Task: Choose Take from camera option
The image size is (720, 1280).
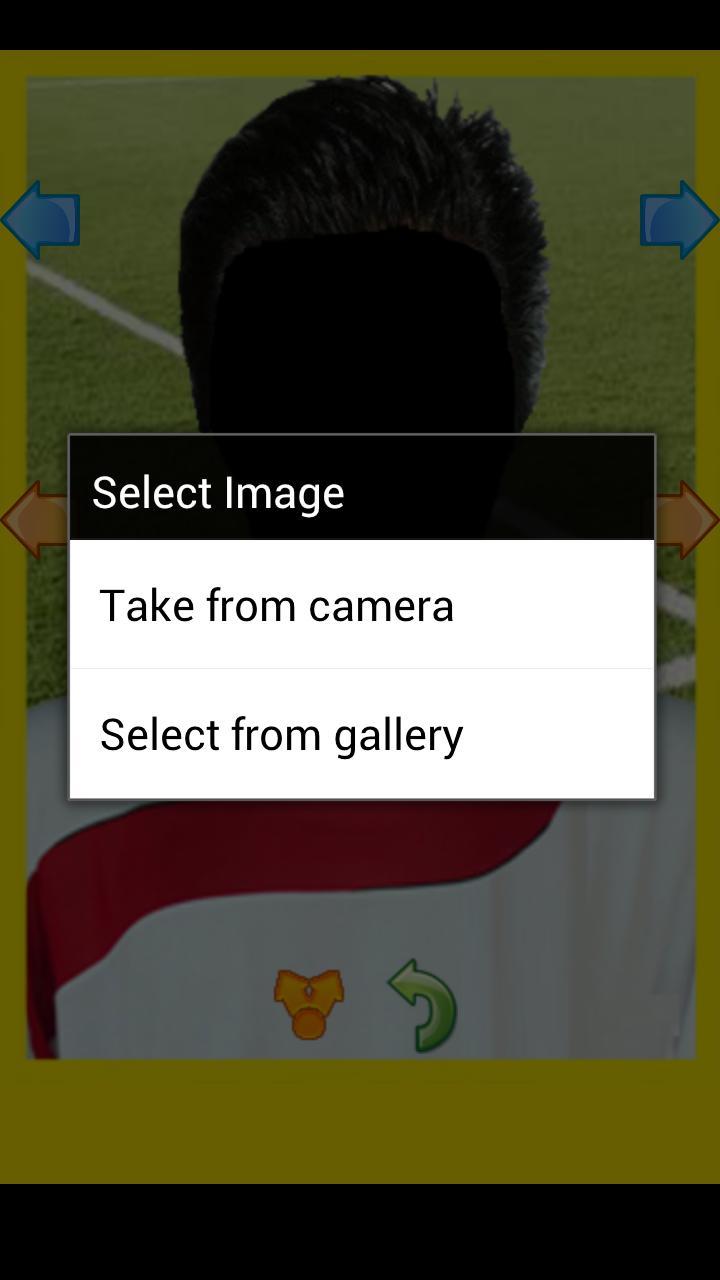Action: pyautogui.click(x=360, y=605)
